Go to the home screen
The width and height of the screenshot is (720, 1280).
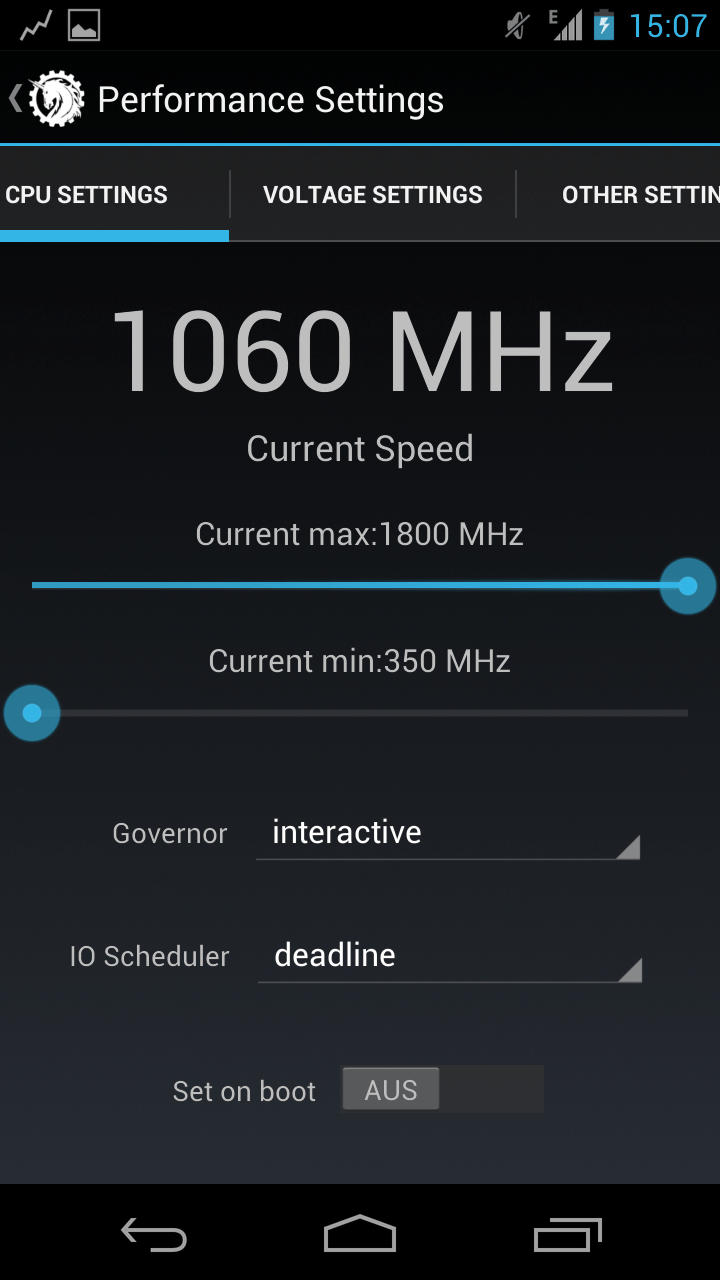[360, 1233]
